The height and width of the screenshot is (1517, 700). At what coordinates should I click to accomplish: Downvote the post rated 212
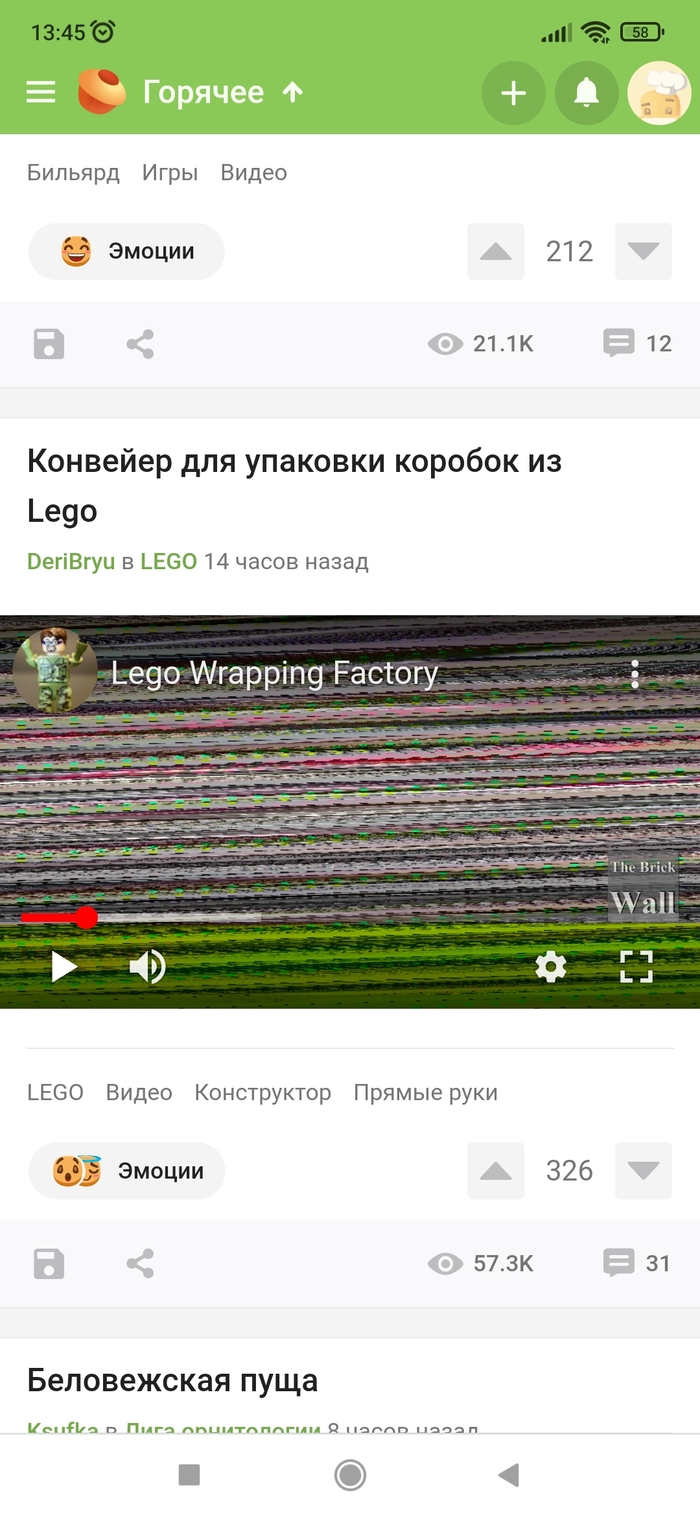[643, 251]
